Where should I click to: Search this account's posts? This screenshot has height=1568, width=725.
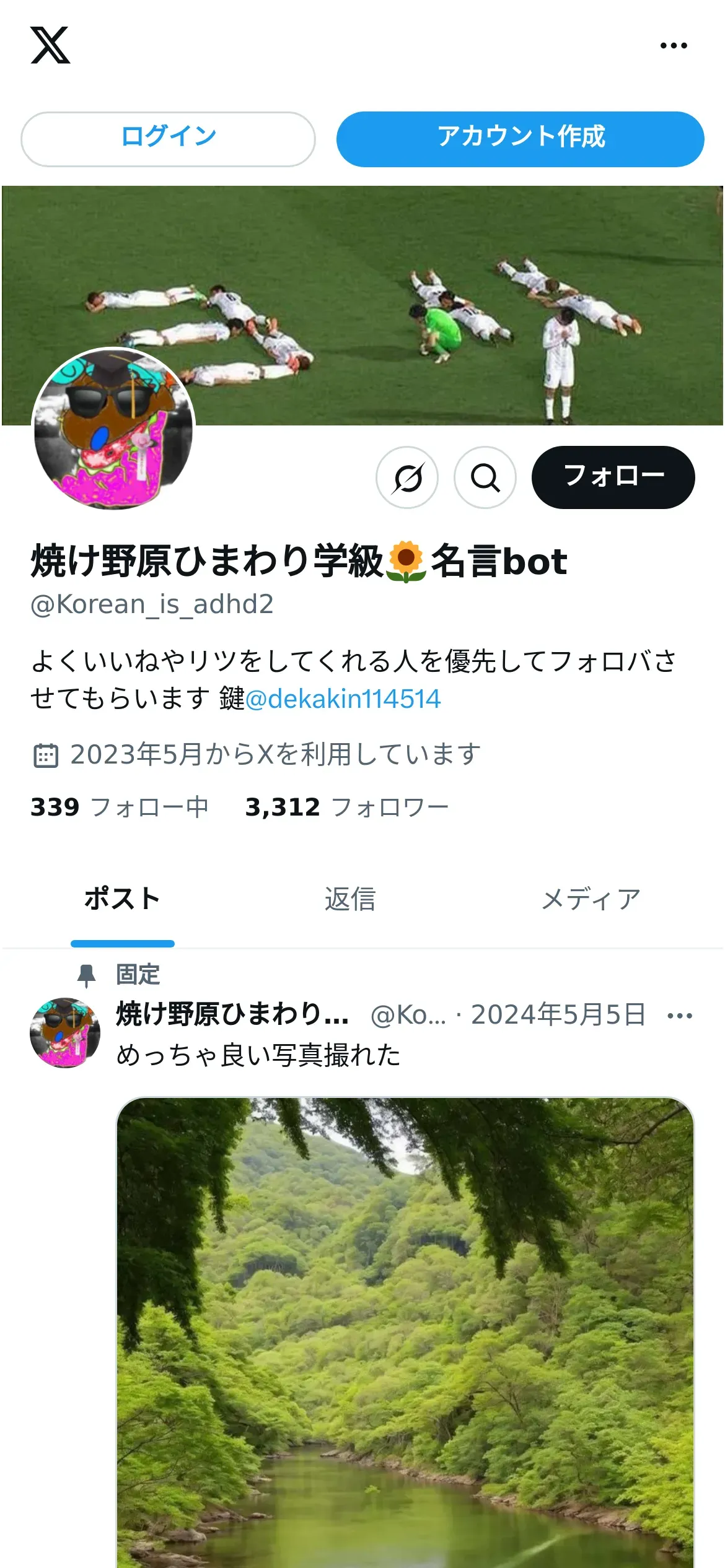485,477
